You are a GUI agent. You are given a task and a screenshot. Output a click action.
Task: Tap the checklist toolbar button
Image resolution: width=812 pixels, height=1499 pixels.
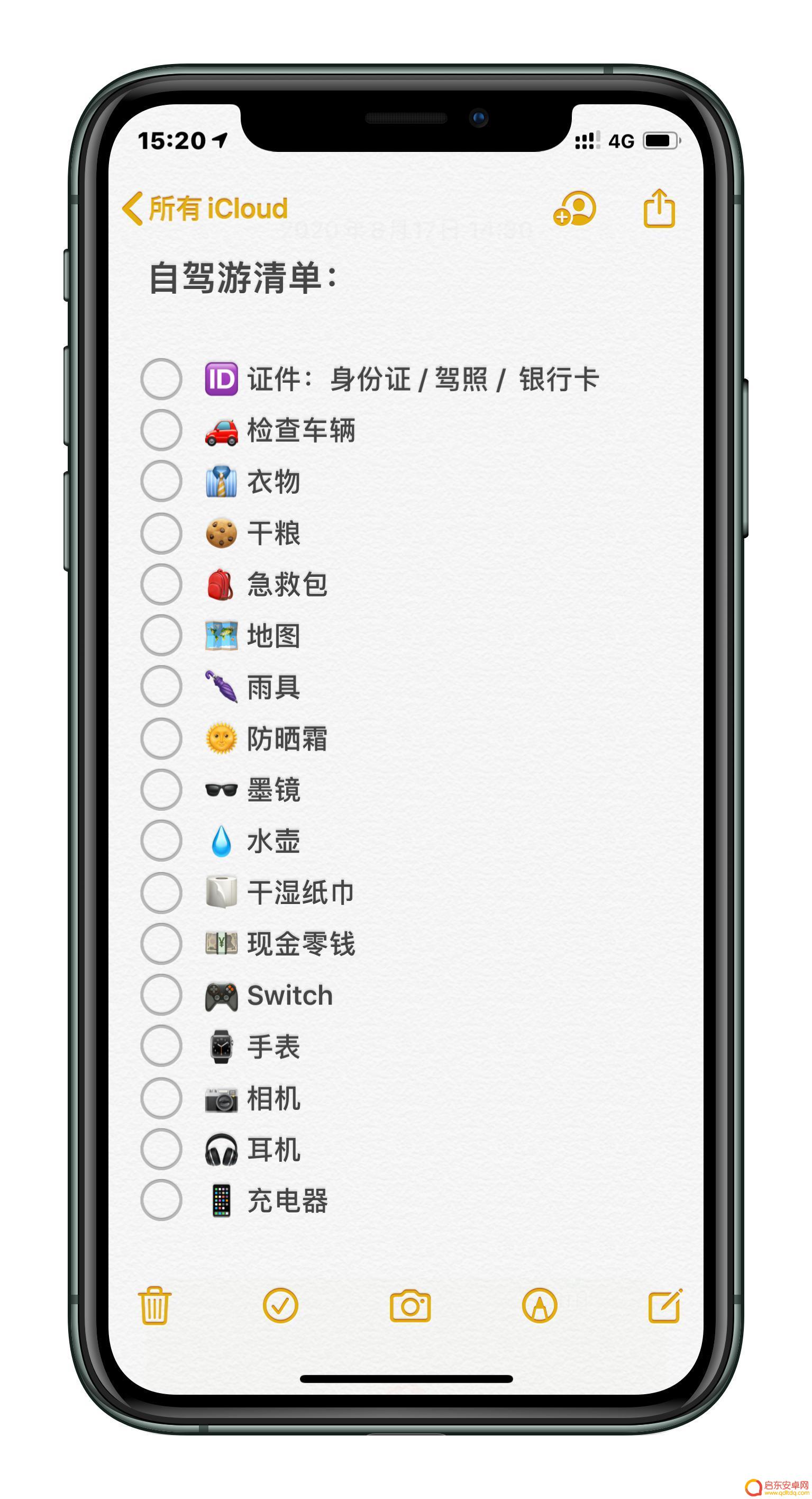click(280, 1305)
